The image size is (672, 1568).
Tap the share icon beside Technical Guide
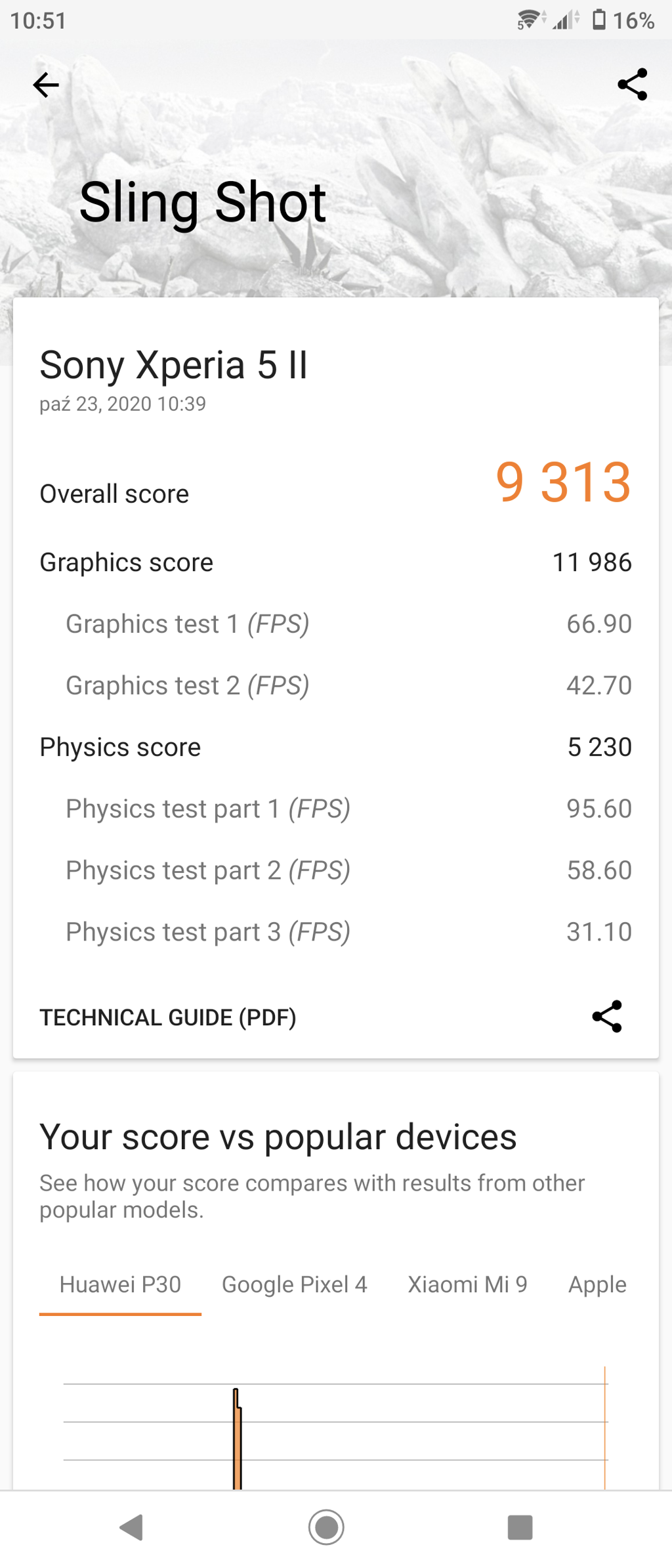point(607,1017)
